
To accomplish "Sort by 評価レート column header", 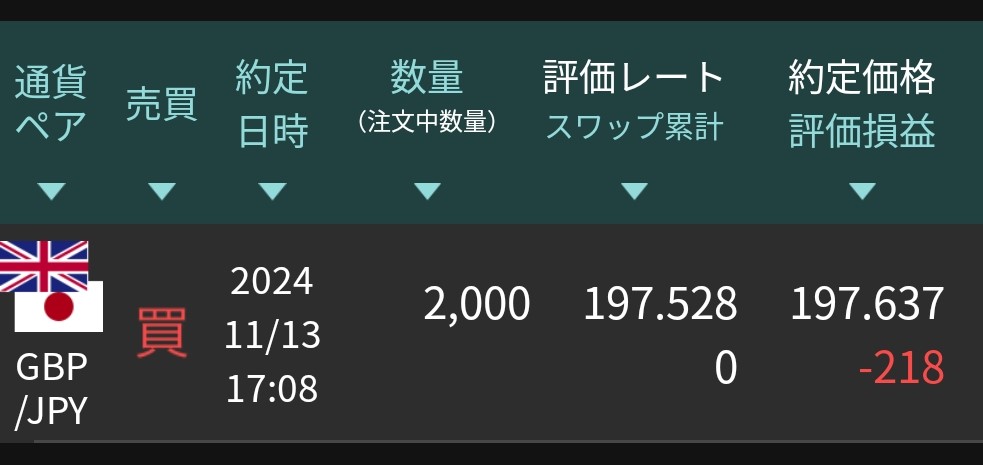I will [633, 190].
